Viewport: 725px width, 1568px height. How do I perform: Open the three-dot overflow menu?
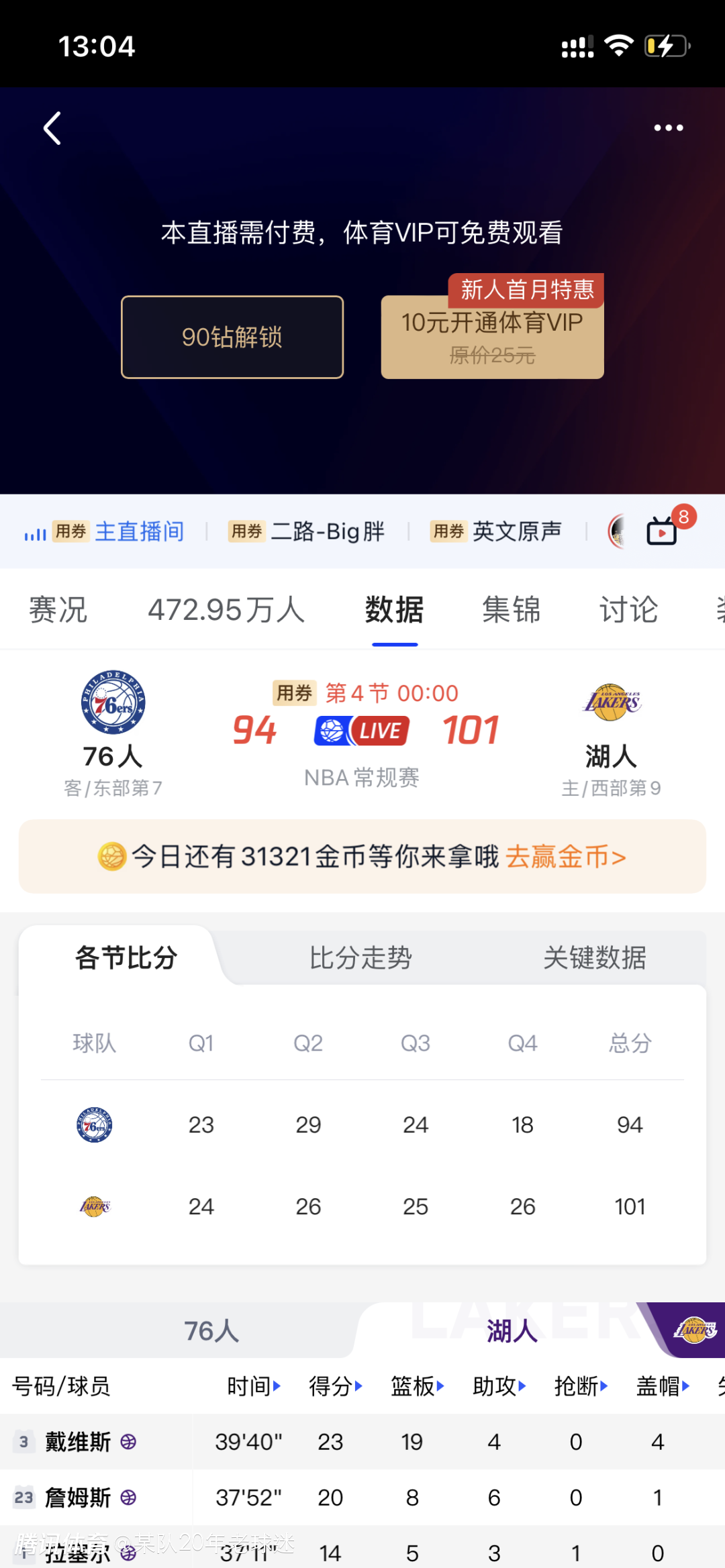tap(669, 128)
